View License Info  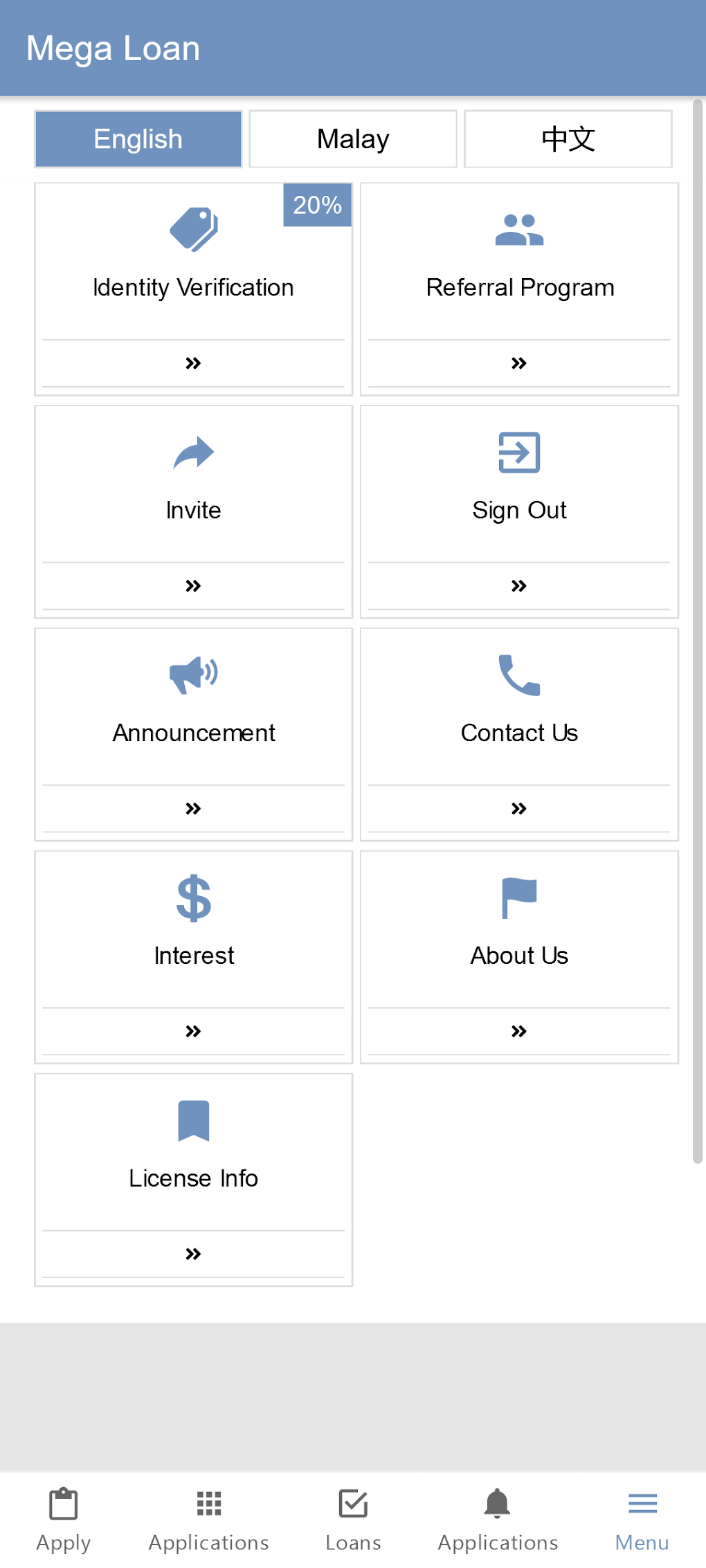[x=194, y=1180]
